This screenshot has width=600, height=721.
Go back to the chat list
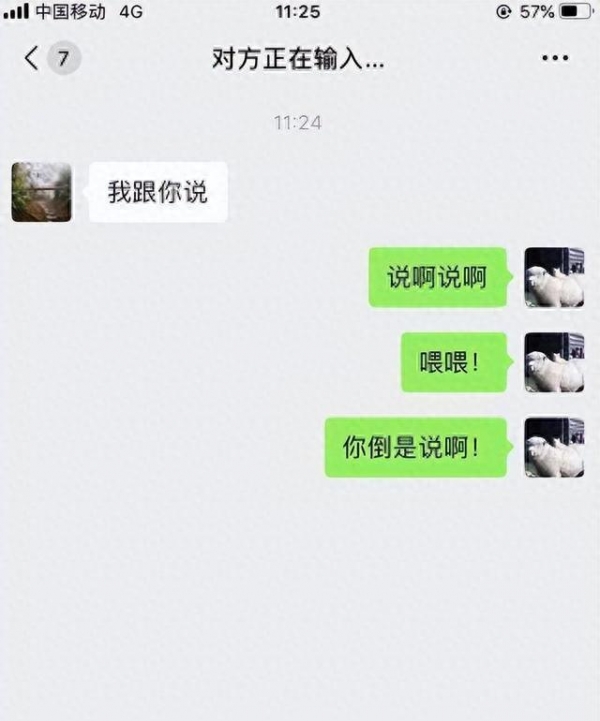click(x=33, y=58)
